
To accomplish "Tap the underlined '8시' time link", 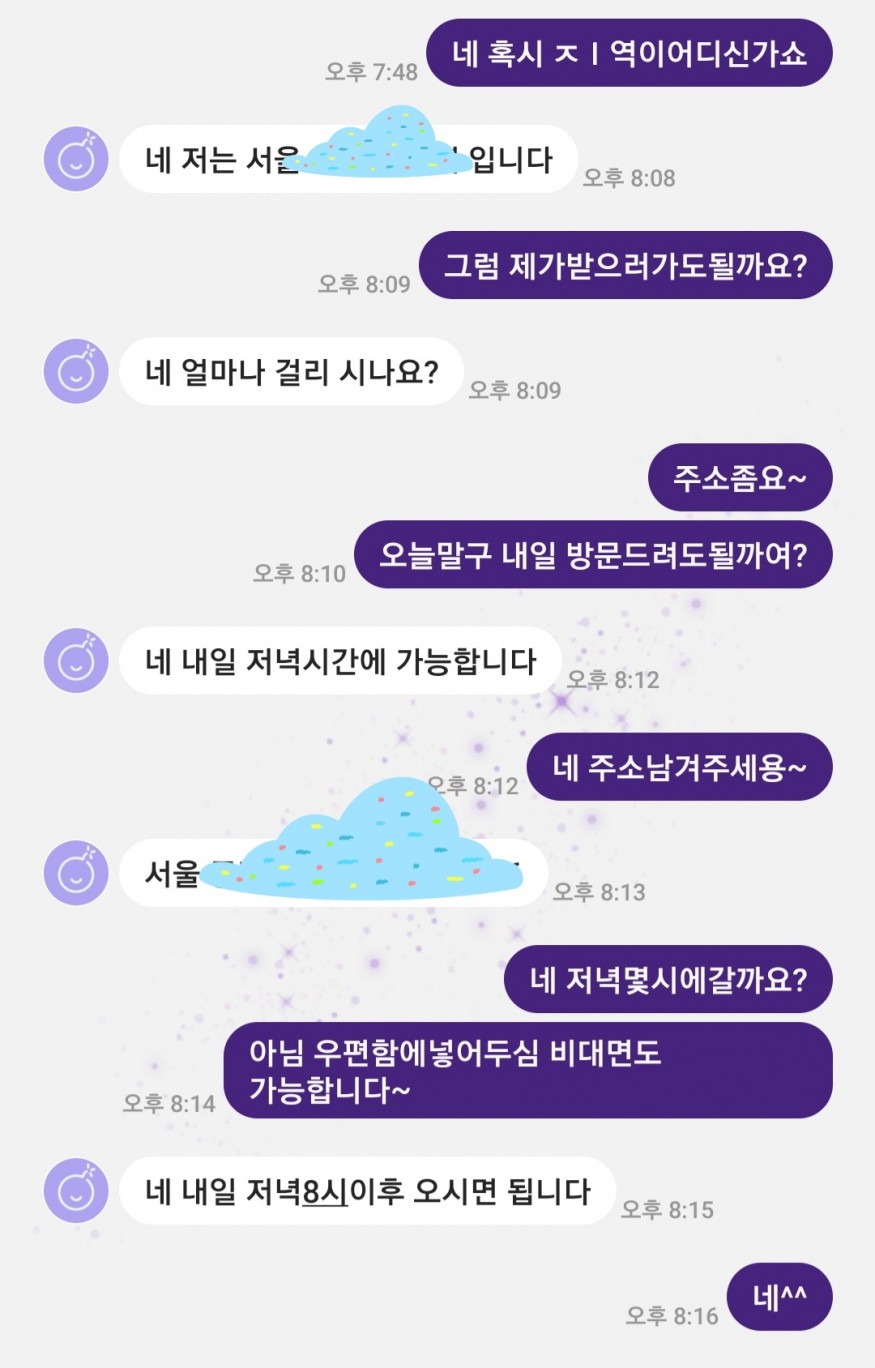I will (x=324, y=1192).
